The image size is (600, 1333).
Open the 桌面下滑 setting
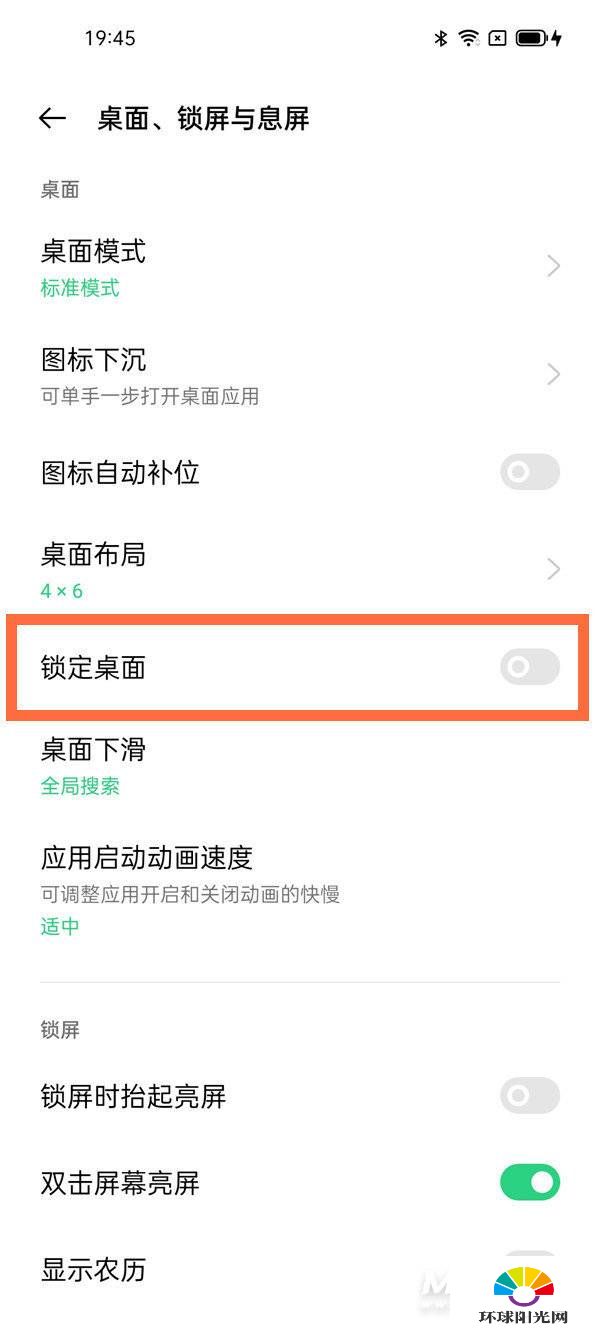click(x=300, y=766)
